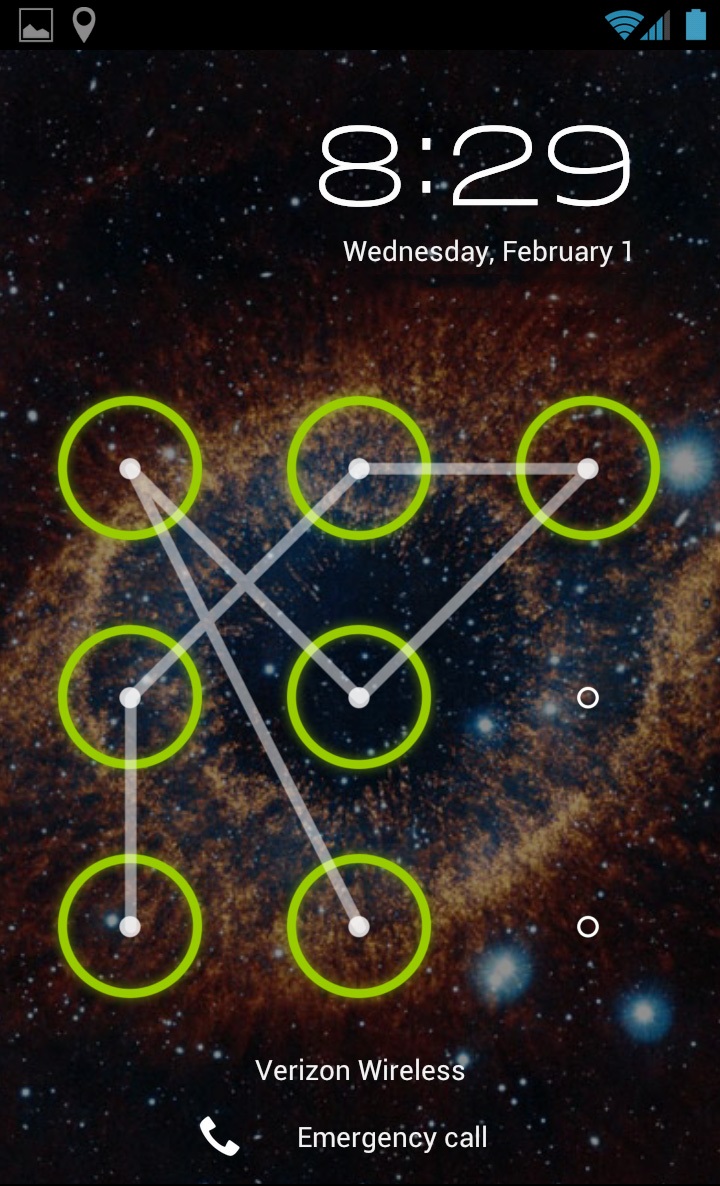The width and height of the screenshot is (720, 1186).
Task: Tap the unselected middle-right pattern dot
Action: tap(586, 697)
